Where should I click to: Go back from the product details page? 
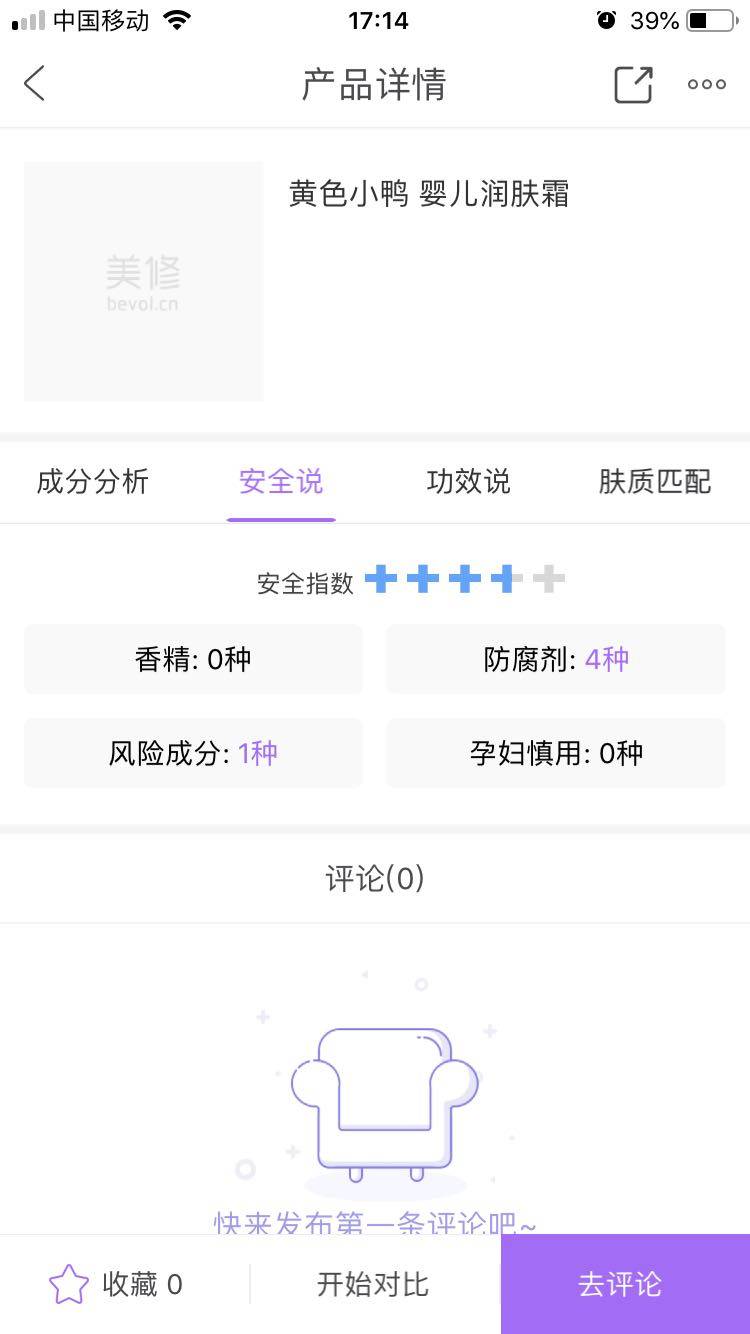coord(35,84)
